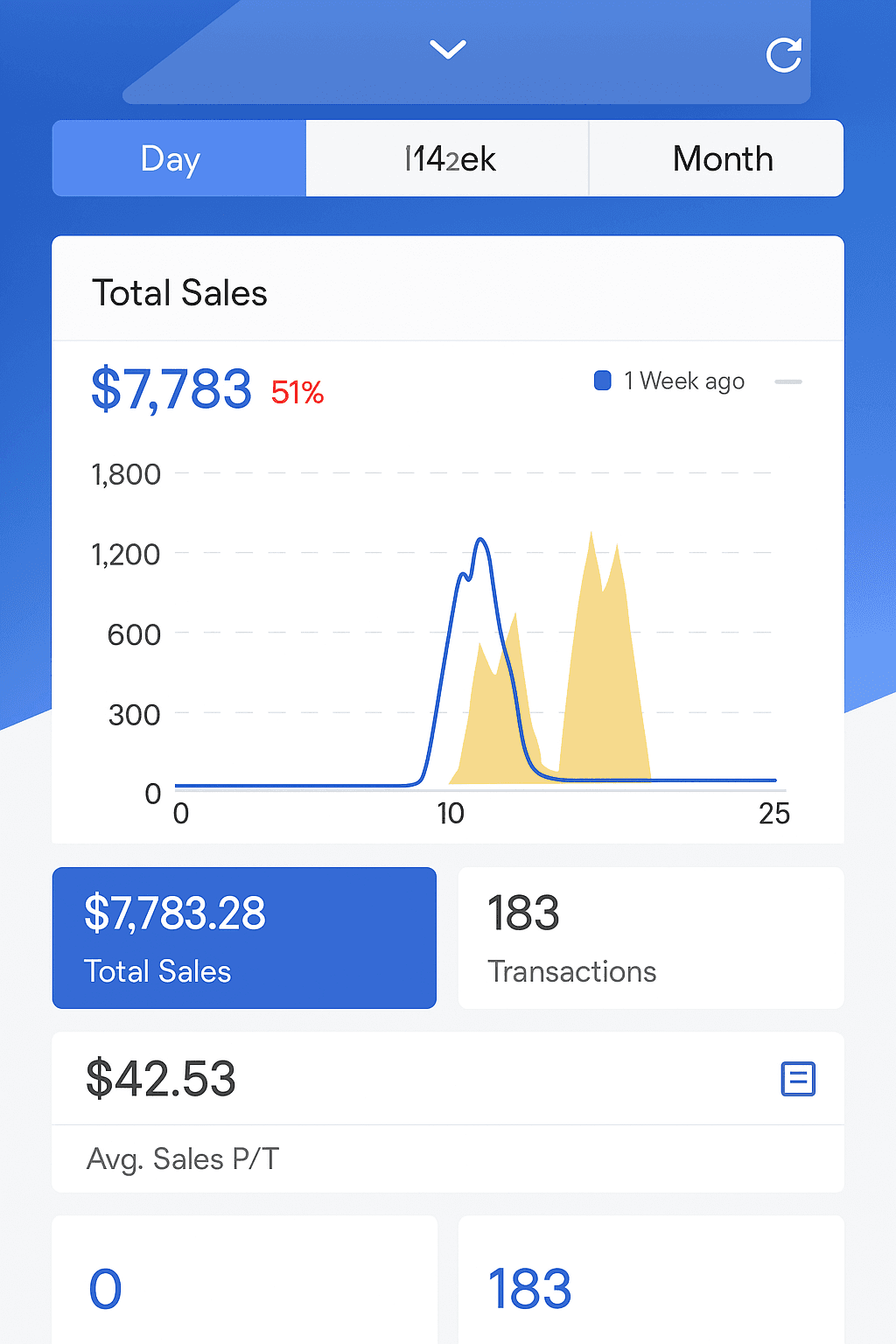Image resolution: width=896 pixels, height=1344 pixels.
Task: Select the $7,783.28 Total Sales card
Action: pos(244,938)
